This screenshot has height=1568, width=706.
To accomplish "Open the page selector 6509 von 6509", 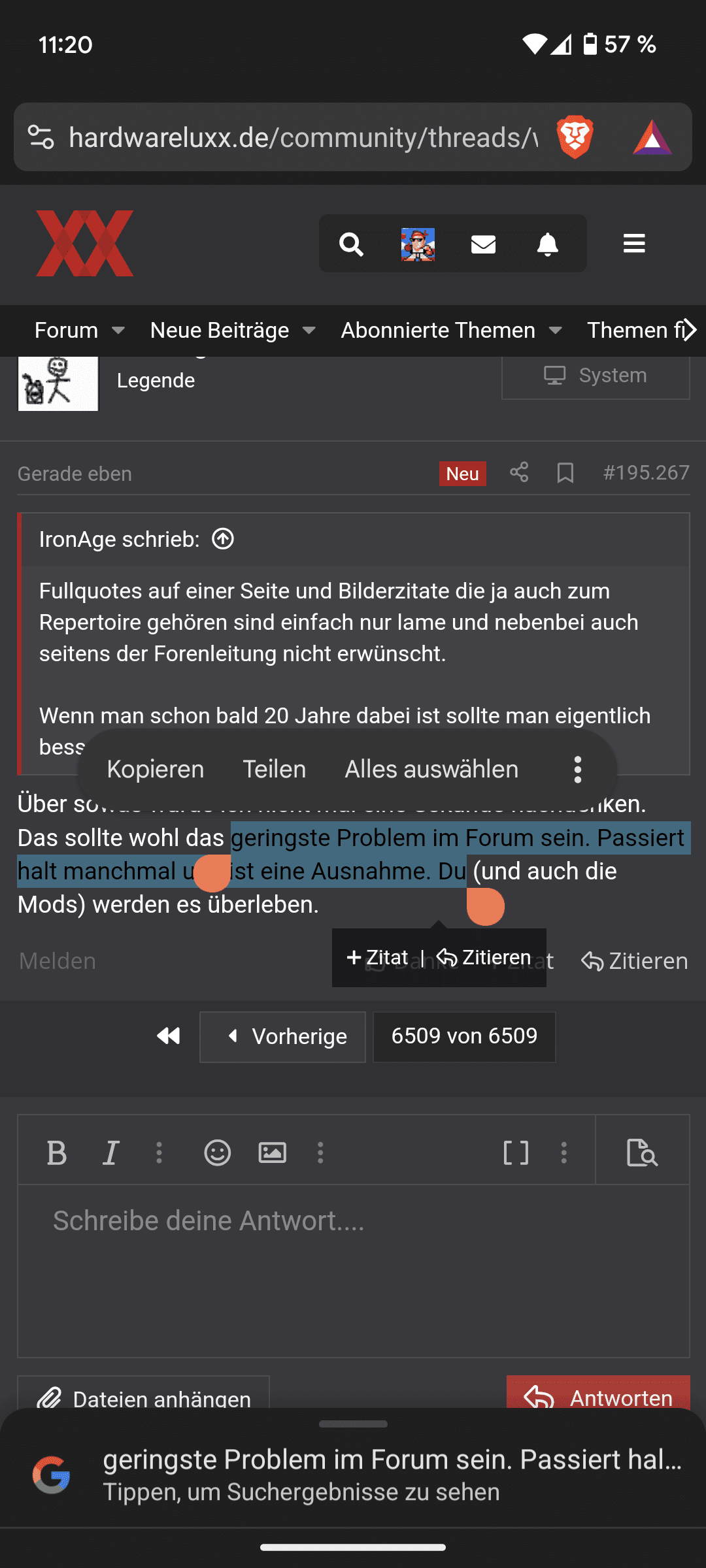I will pos(464,1037).
